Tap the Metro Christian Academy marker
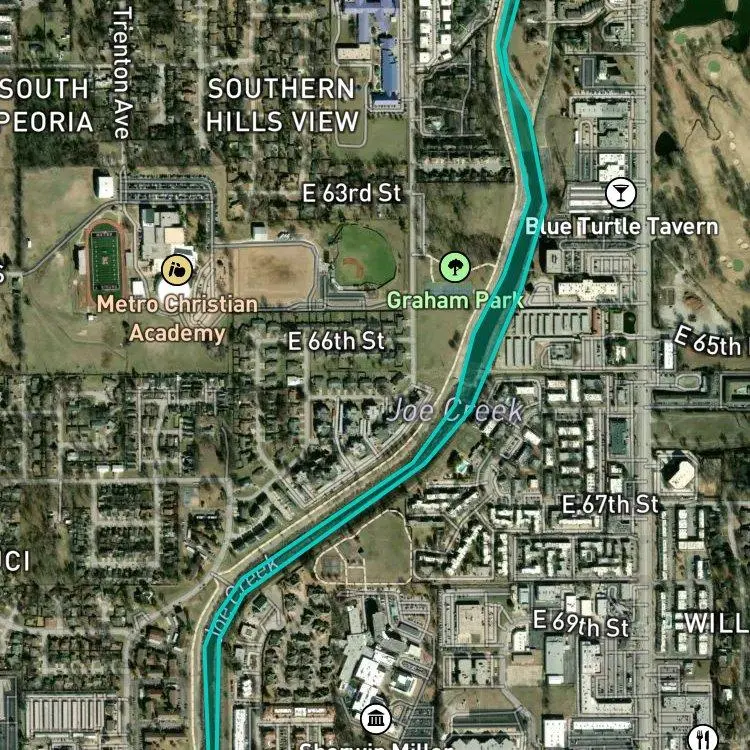750x750 pixels. (177, 268)
